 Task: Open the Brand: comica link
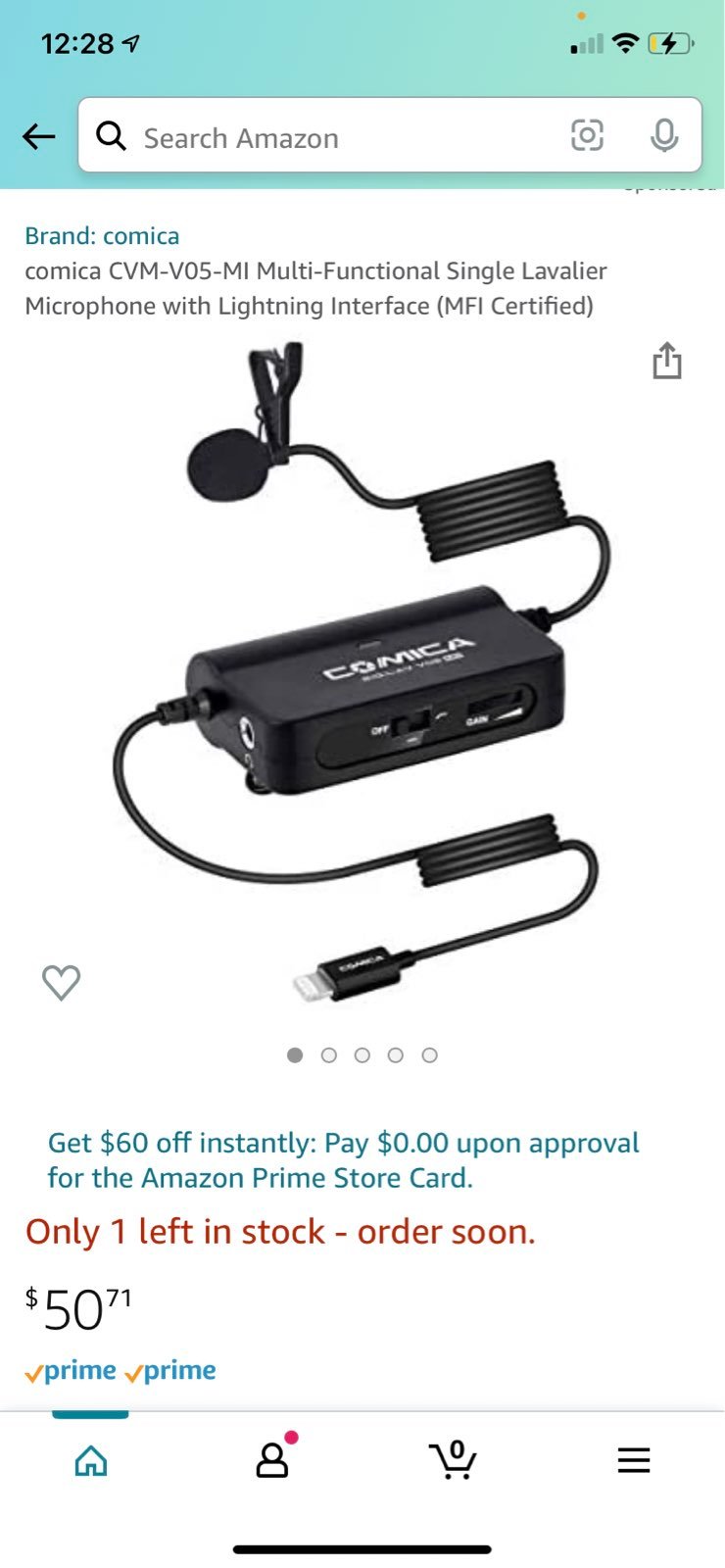pyautogui.click(x=102, y=236)
